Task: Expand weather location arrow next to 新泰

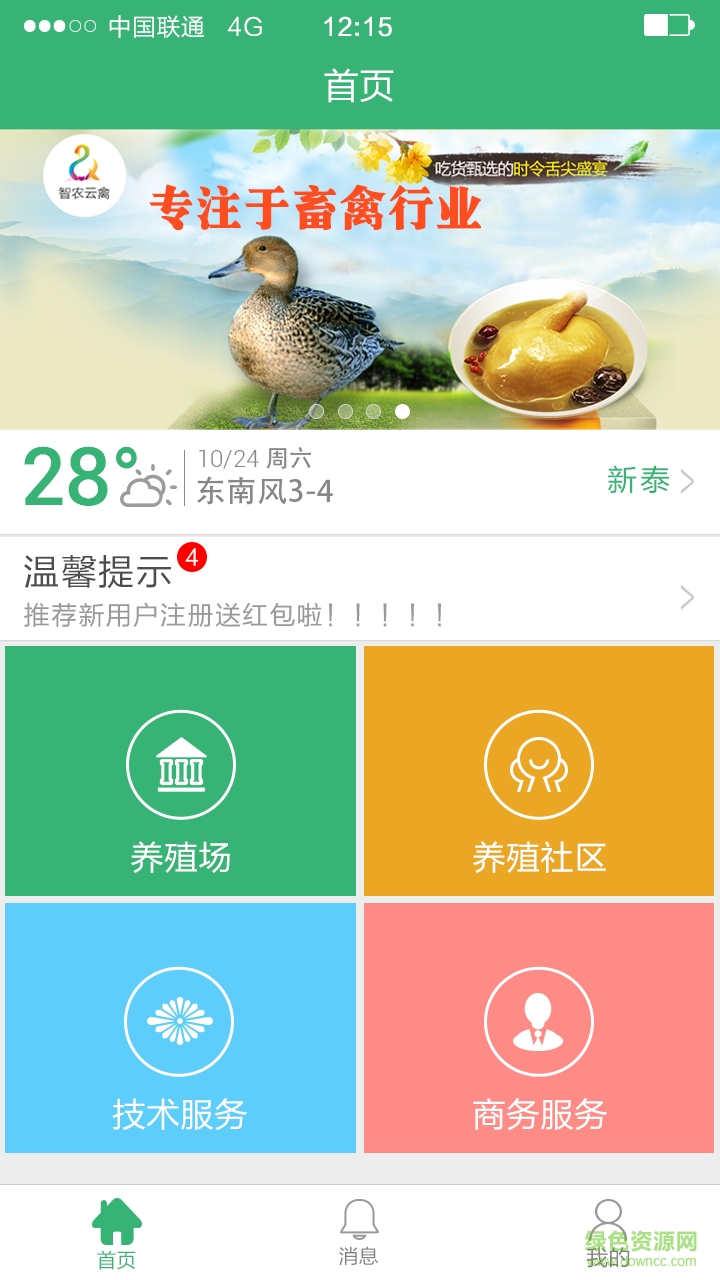Action: [686, 481]
